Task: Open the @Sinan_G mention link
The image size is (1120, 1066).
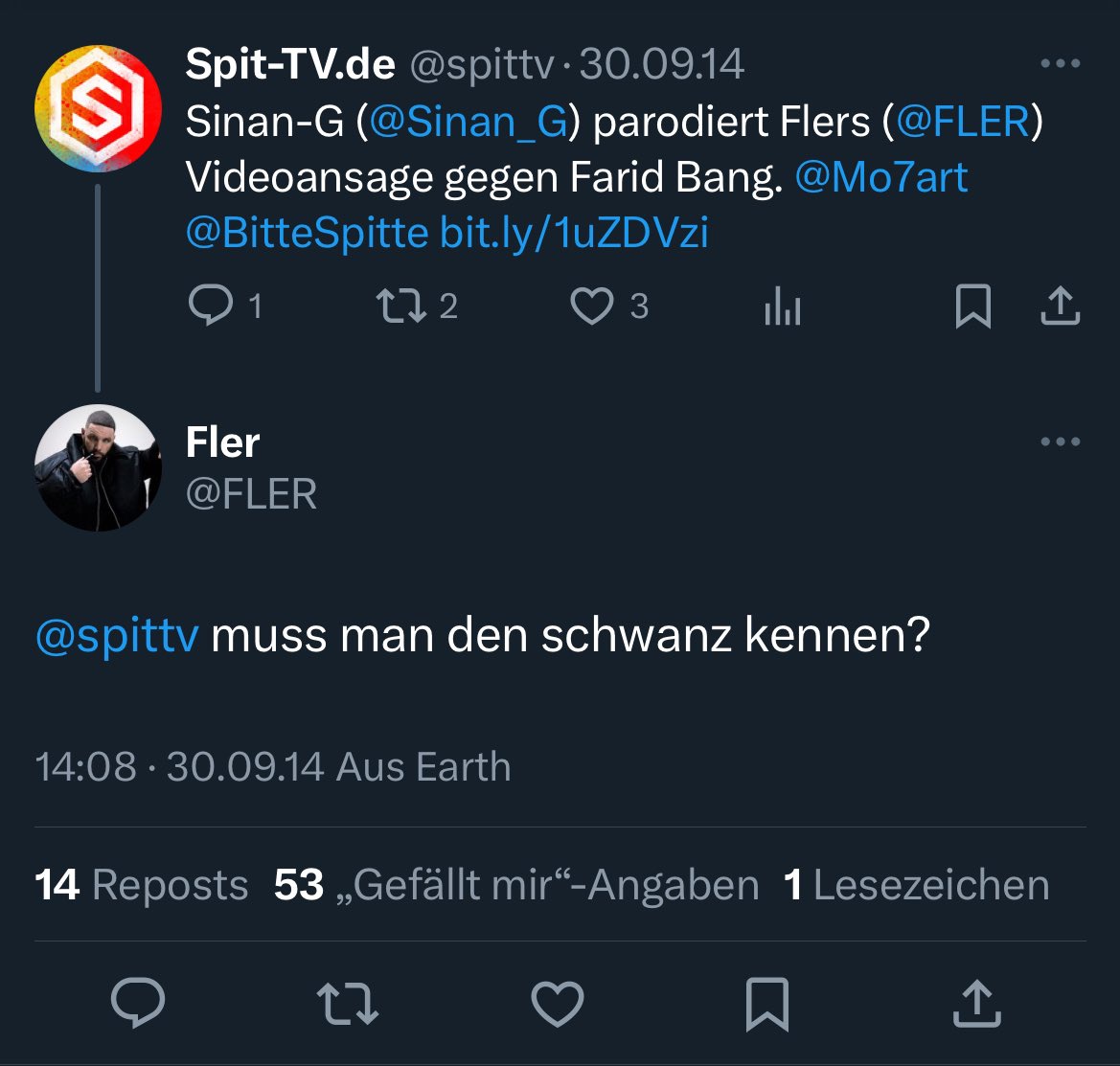Action: [x=469, y=123]
